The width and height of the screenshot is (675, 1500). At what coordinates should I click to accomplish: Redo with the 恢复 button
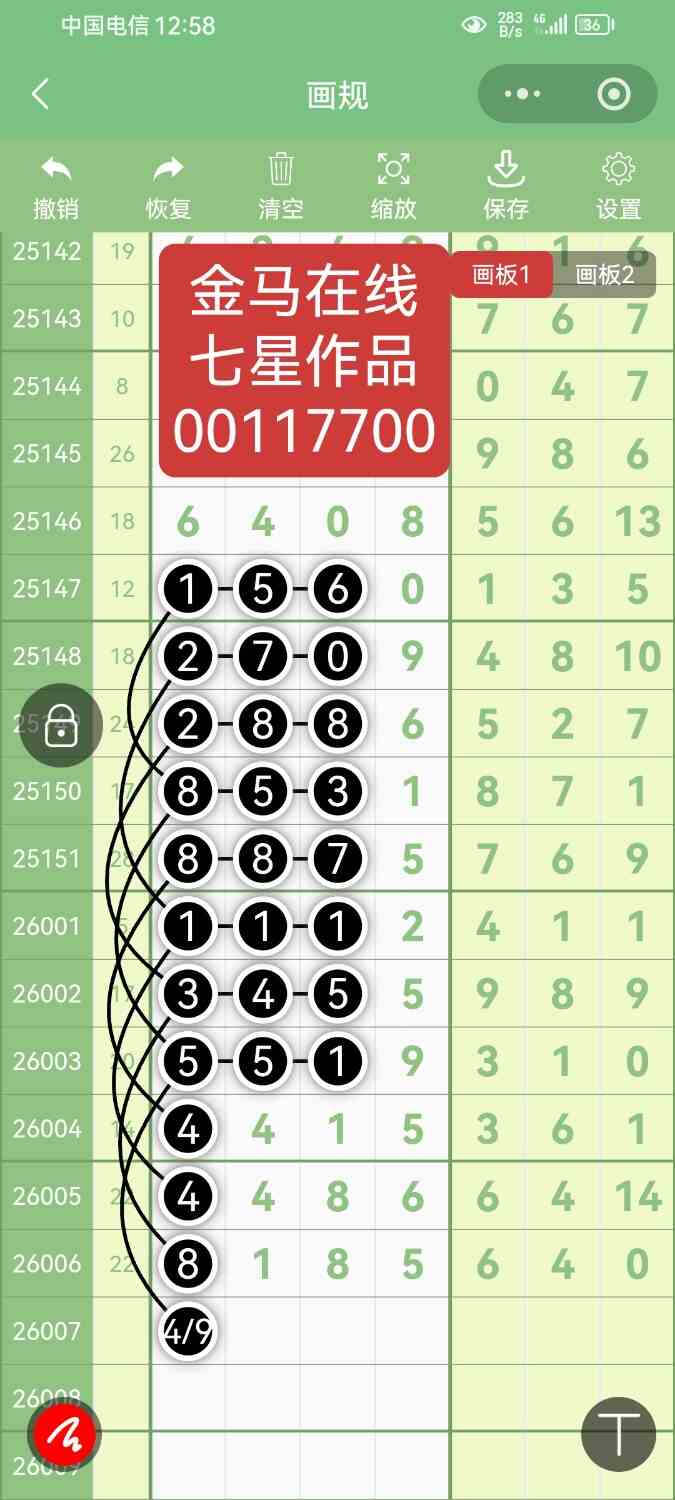[x=168, y=187]
